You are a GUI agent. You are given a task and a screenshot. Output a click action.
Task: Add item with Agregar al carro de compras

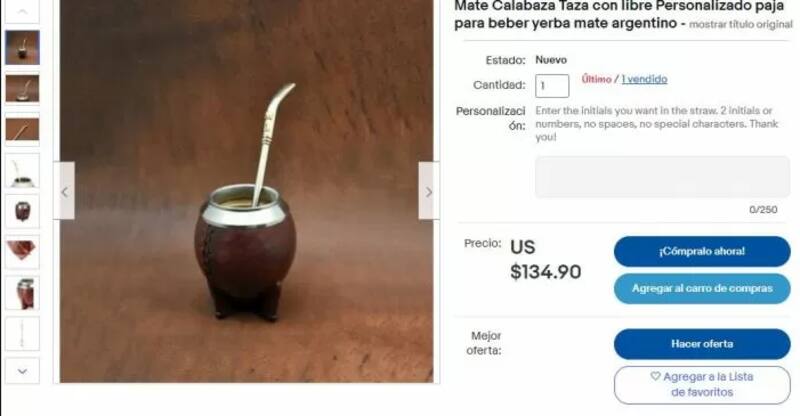(x=701, y=288)
